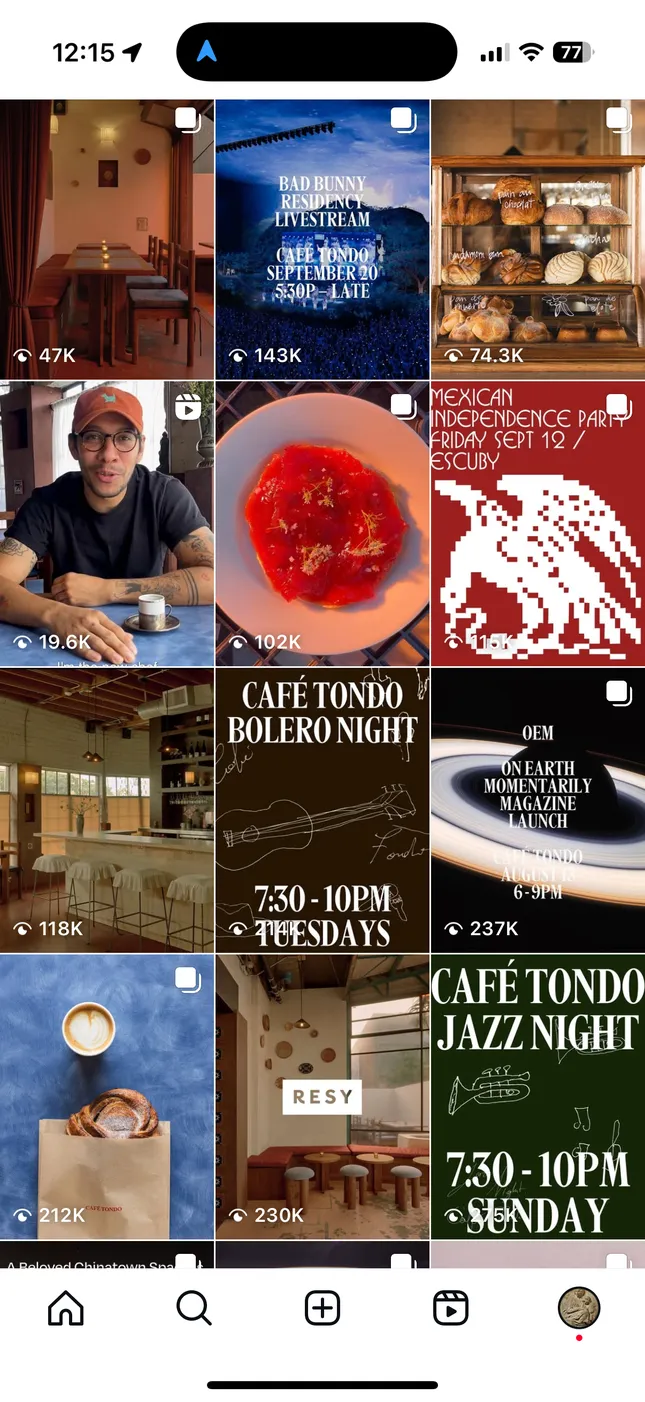645x1402 pixels.
Task: Open the OEM Magazine Launch post
Action: 538,809
